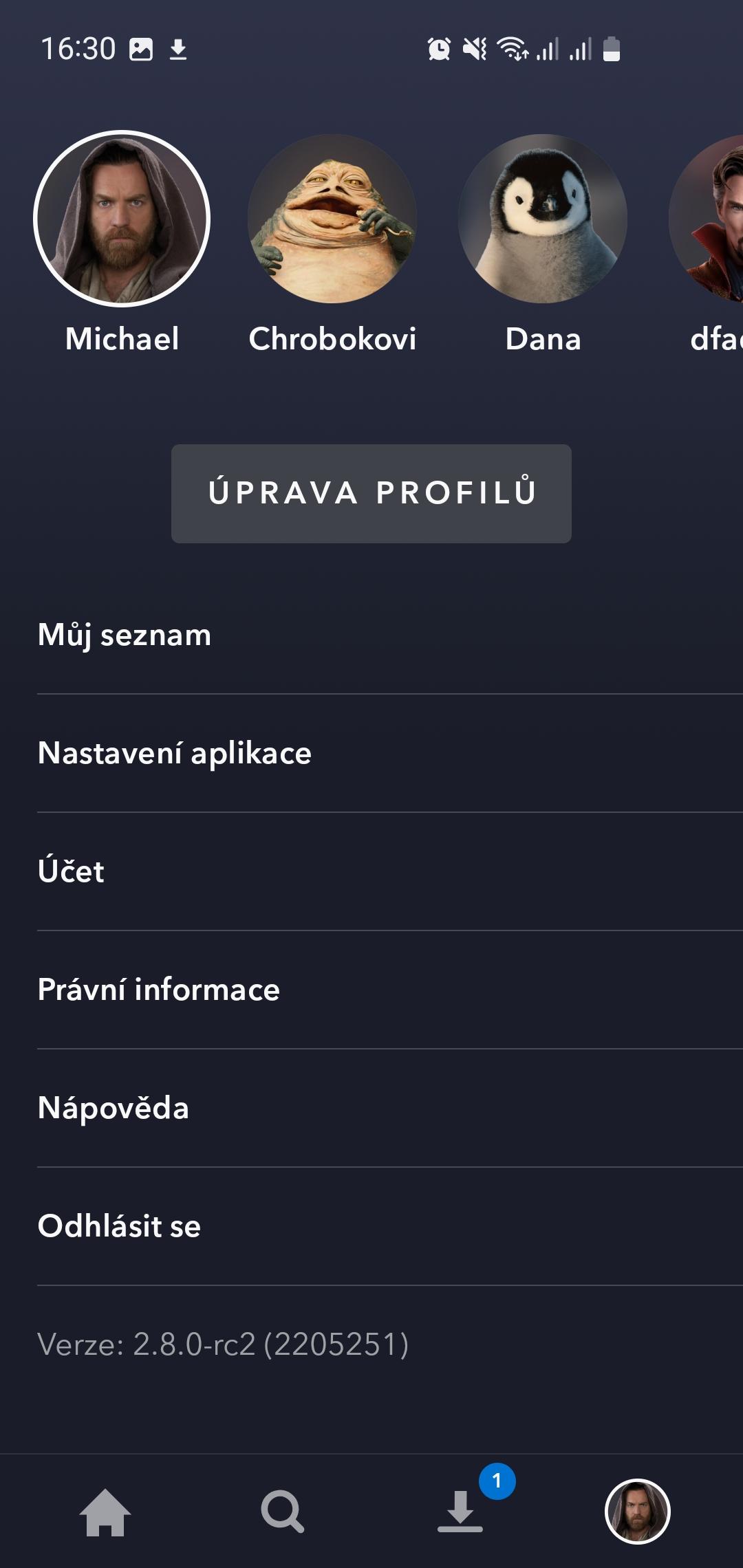Tap Odhlásit se to sign out
Screen dimensions: 743x1568
(390, 1226)
